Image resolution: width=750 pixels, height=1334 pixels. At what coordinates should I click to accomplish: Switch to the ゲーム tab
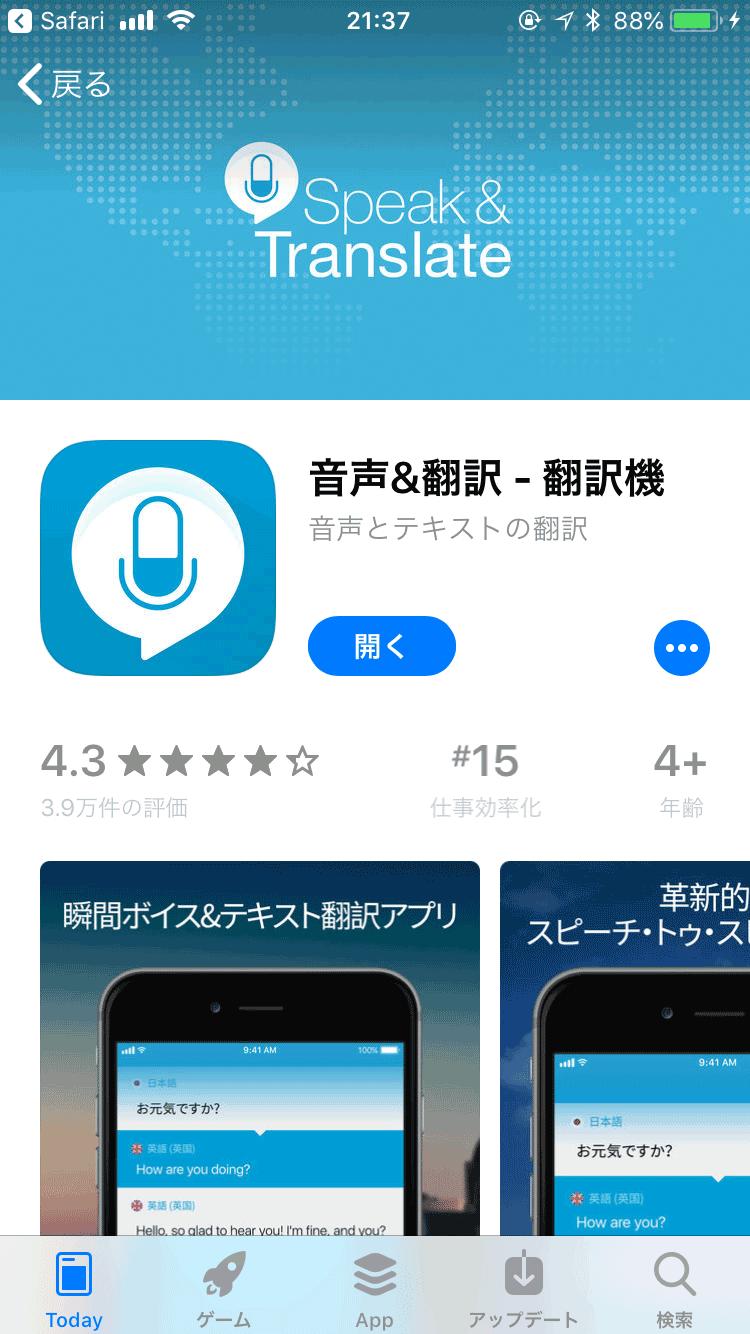pyautogui.click(x=224, y=1290)
